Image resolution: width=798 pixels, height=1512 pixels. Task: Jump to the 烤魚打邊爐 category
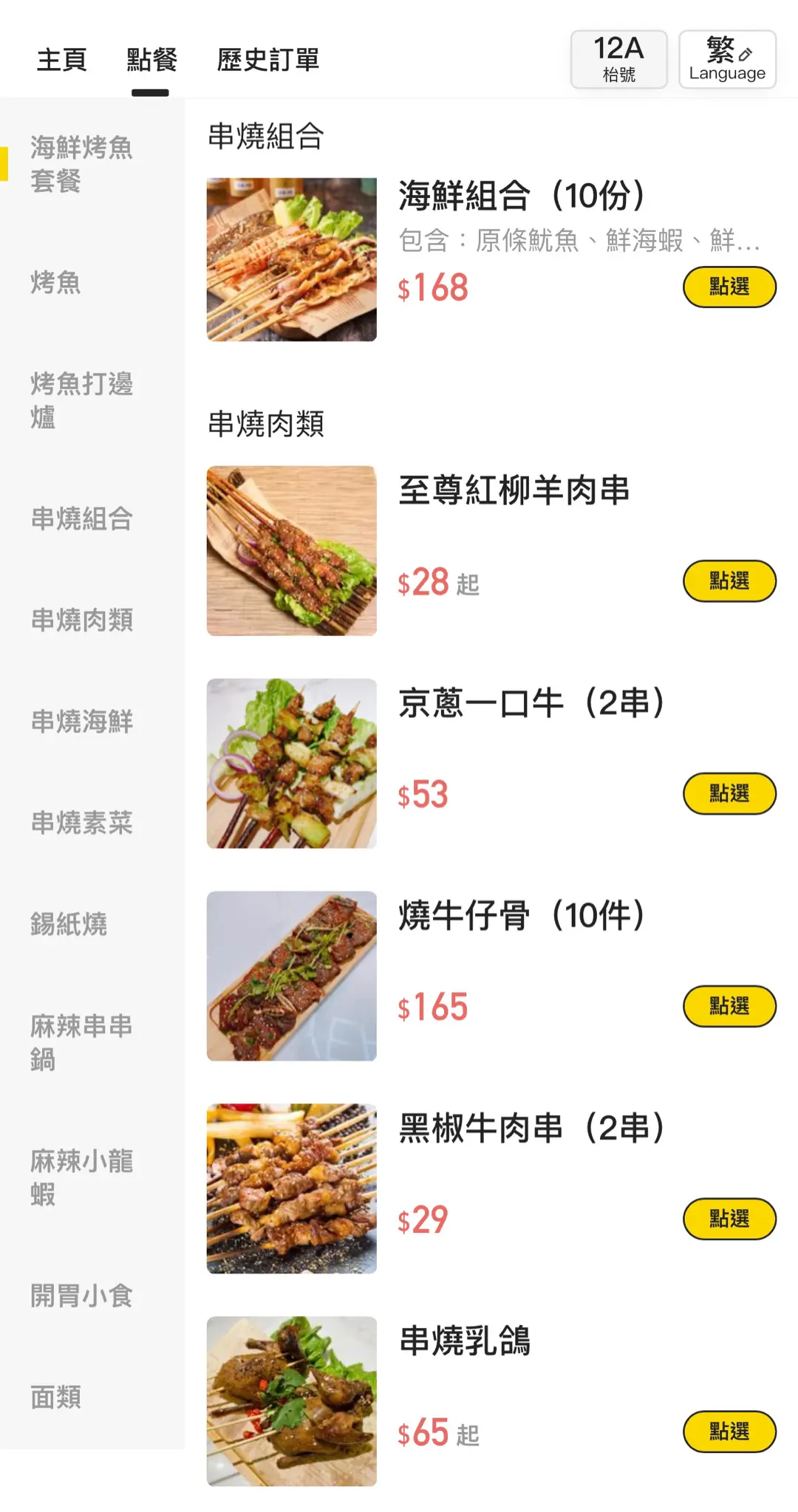pos(81,400)
